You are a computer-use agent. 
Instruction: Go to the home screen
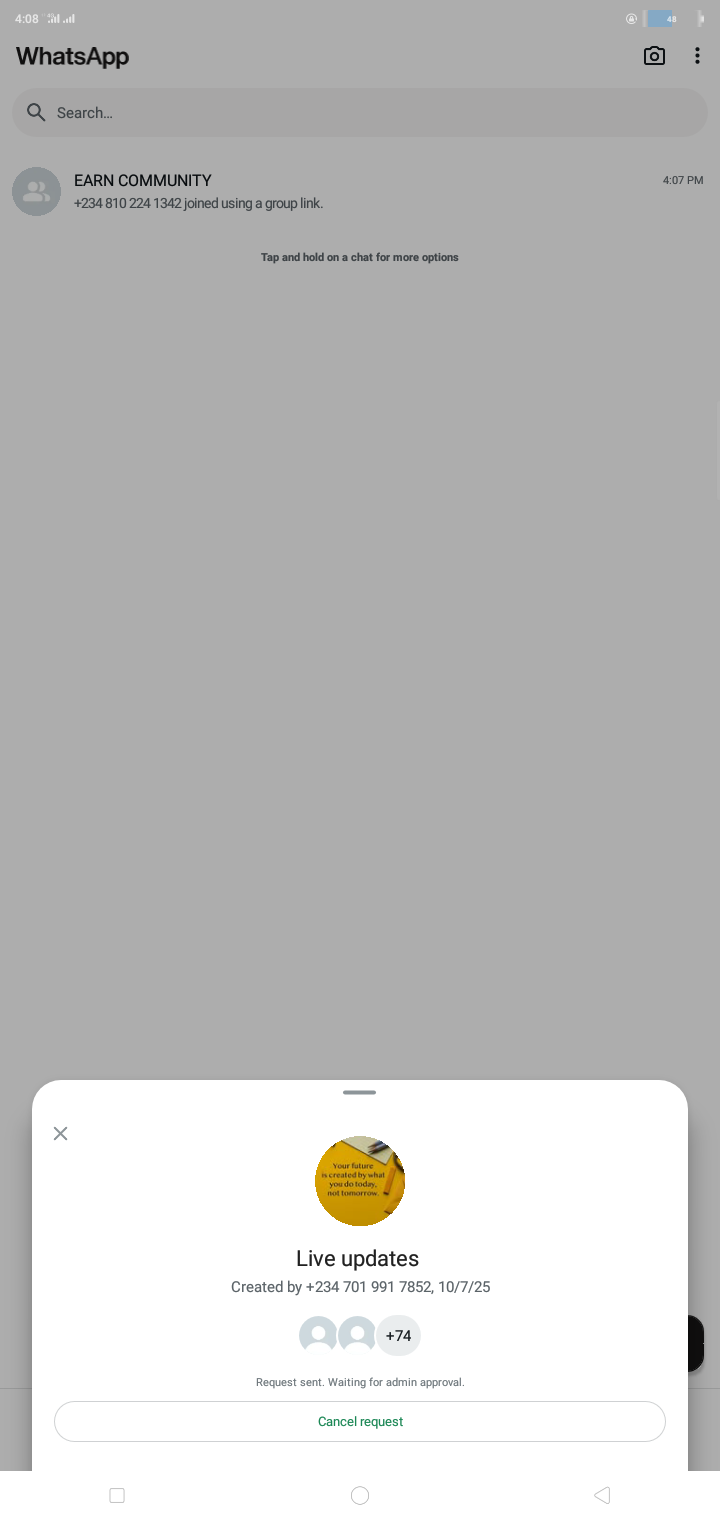click(x=360, y=1495)
